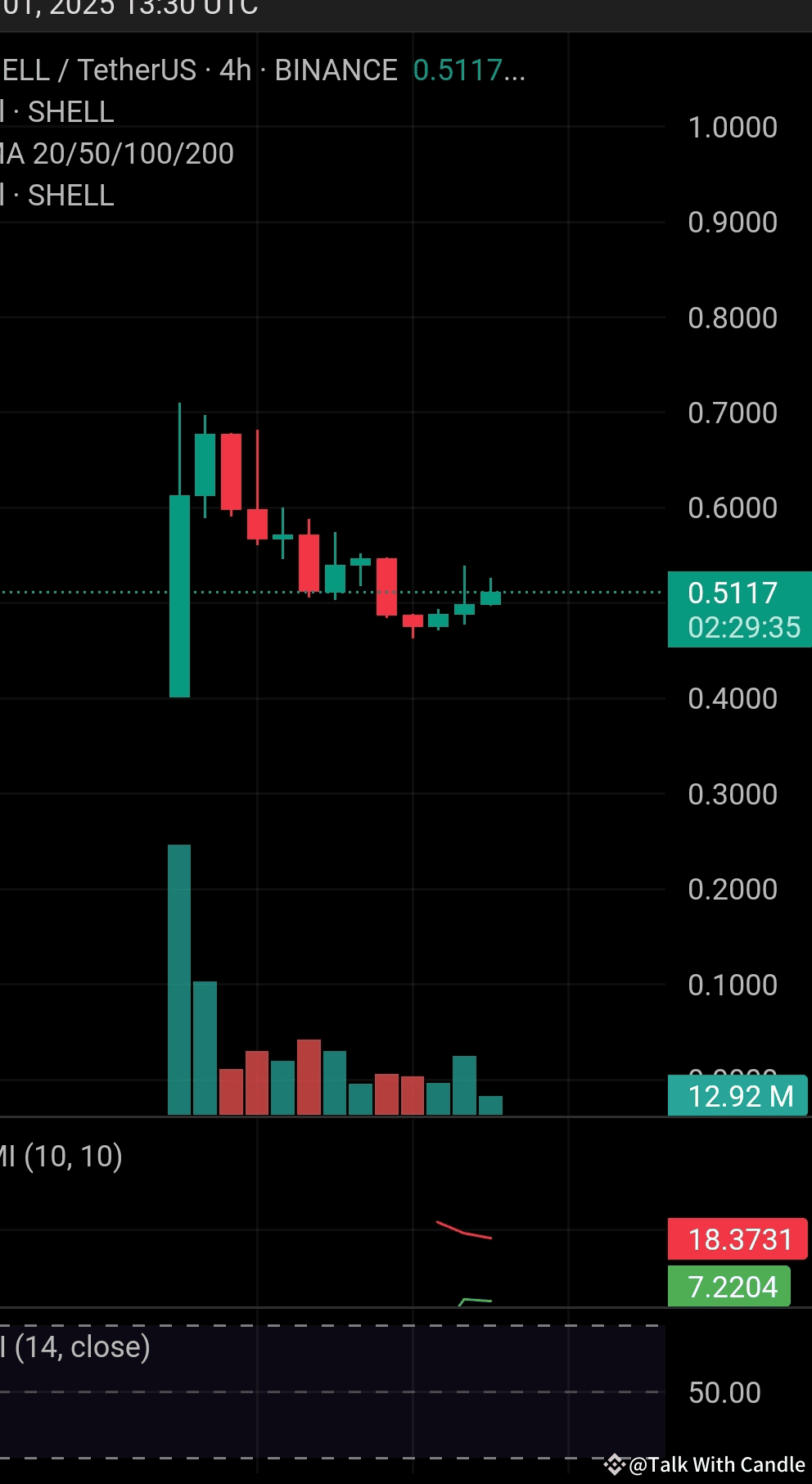812x1484 pixels.
Task: Open MA 20/50/100/200 indicator settings
Action: pyautogui.click(x=115, y=153)
